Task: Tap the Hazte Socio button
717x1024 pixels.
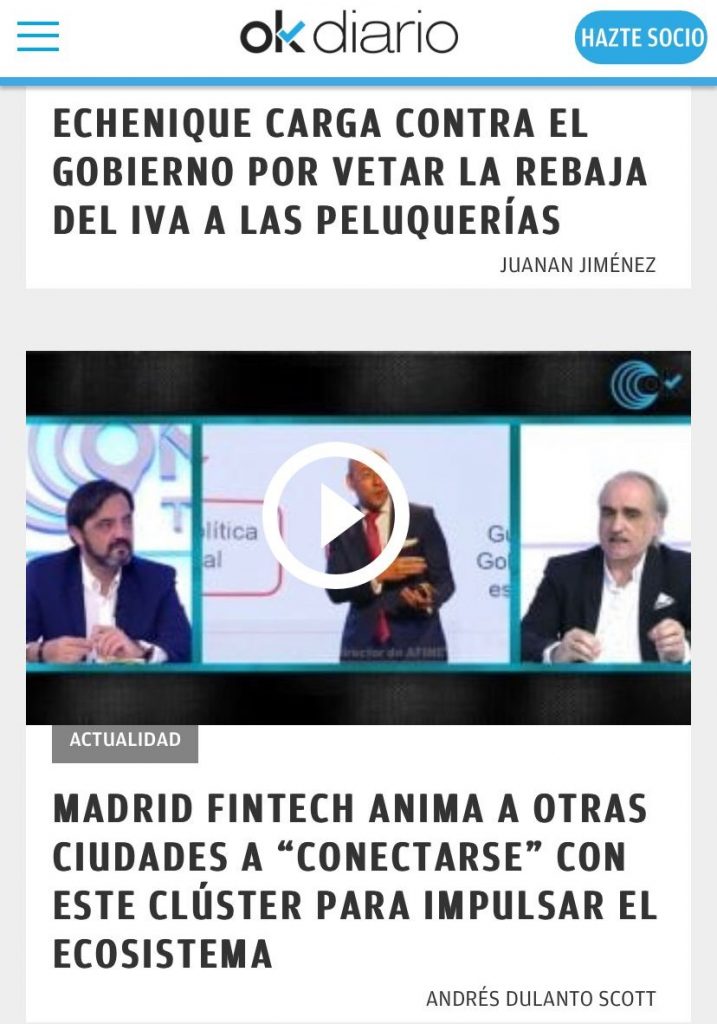Action: coord(641,38)
